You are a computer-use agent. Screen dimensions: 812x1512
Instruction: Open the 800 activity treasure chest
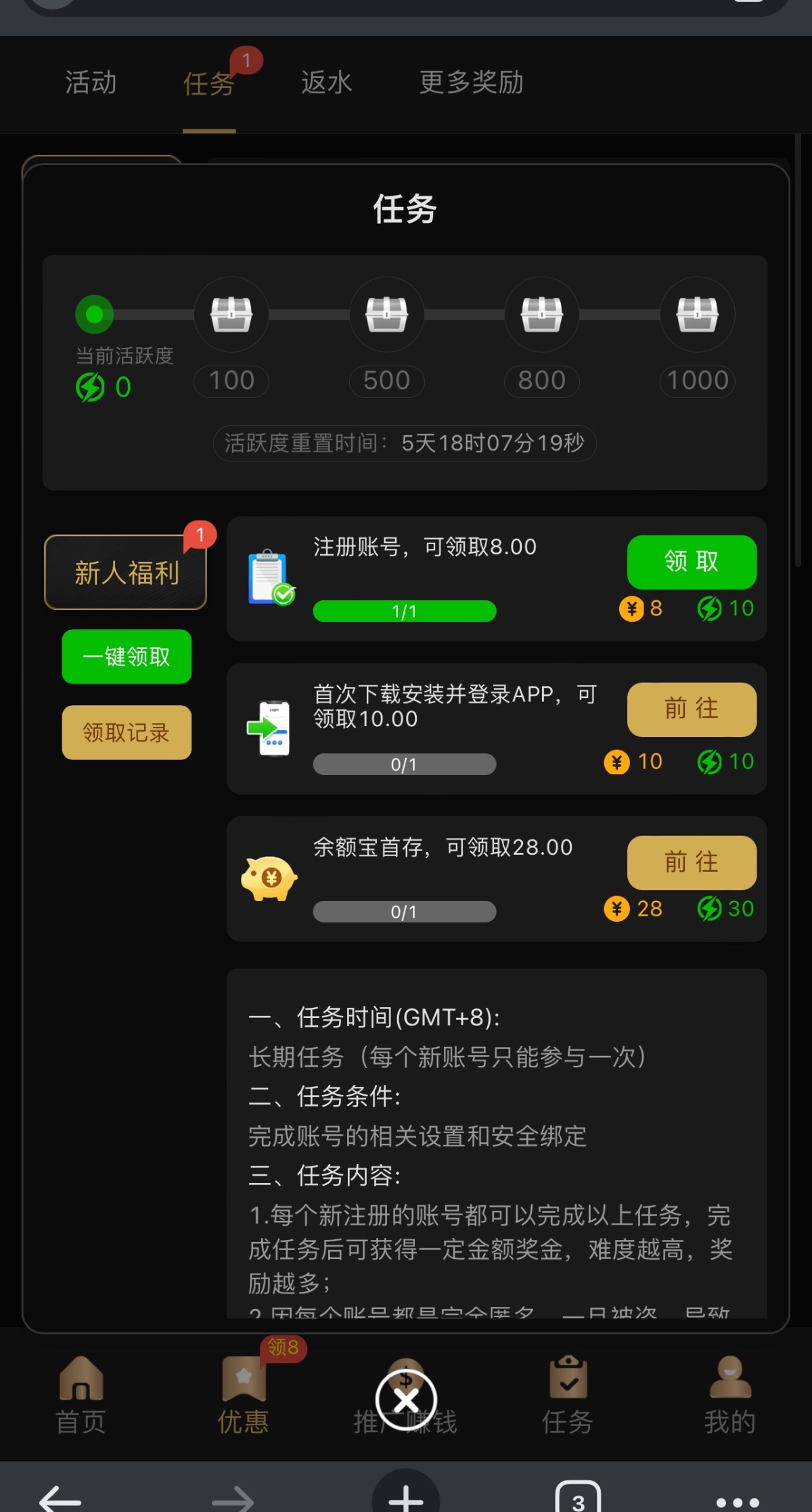coord(541,315)
